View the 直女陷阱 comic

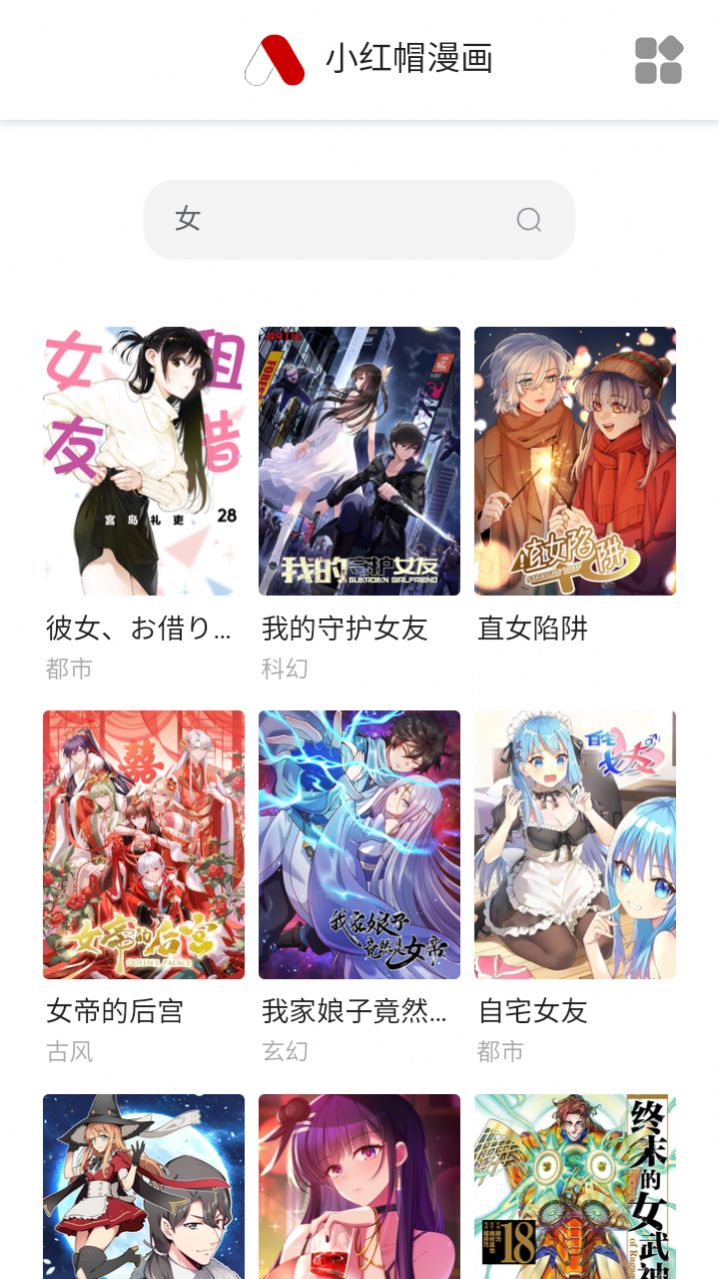pos(575,461)
